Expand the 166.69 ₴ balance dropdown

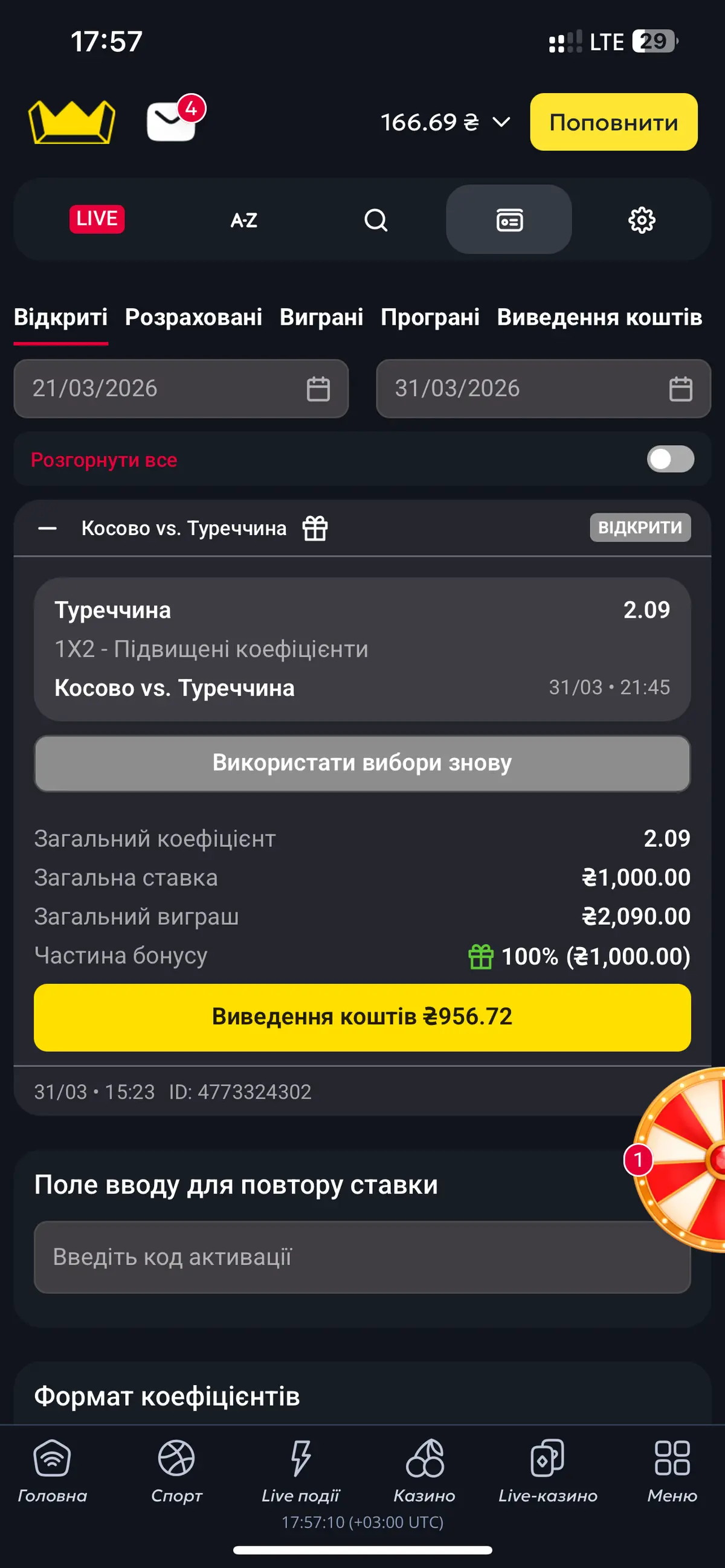[445, 123]
